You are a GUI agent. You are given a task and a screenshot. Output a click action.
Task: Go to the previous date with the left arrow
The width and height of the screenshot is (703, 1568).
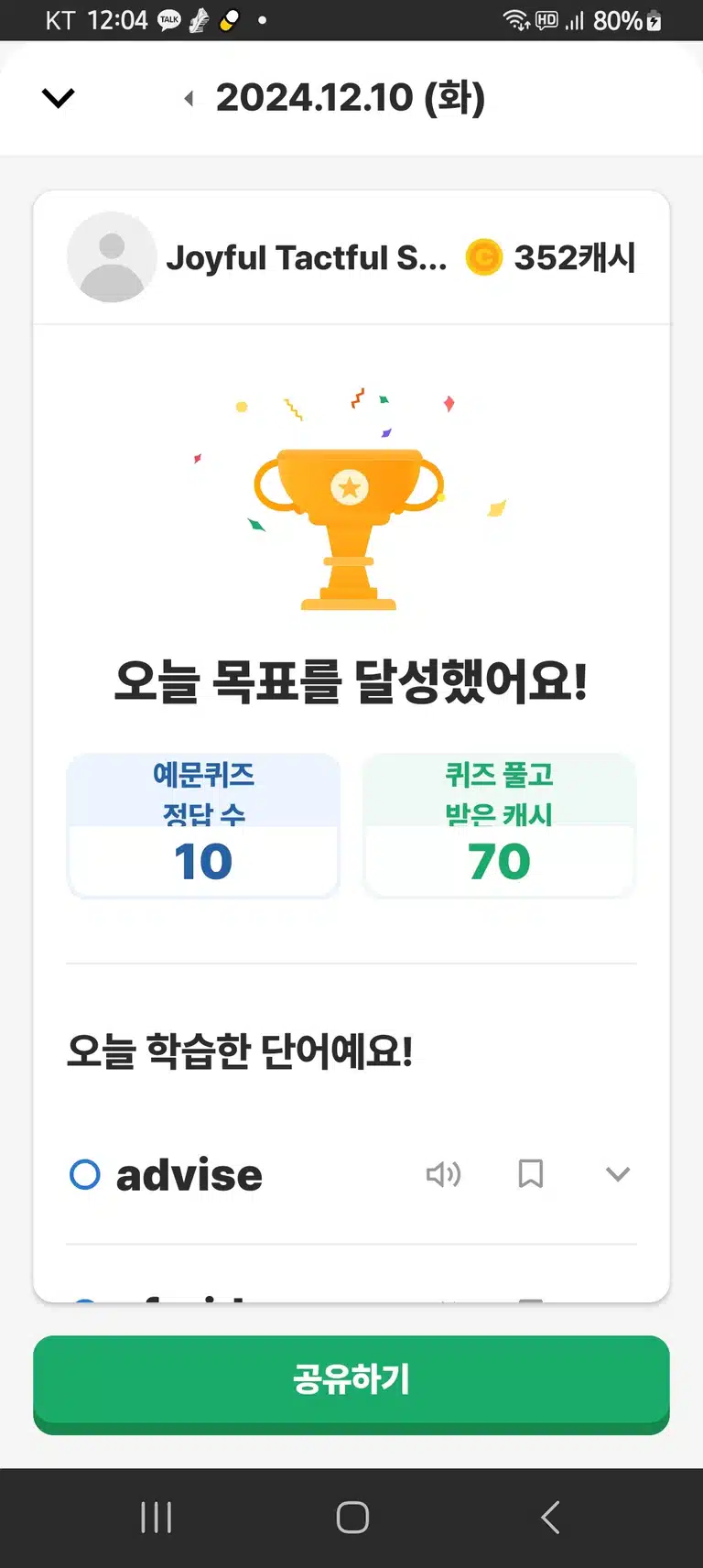tap(189, 98)
